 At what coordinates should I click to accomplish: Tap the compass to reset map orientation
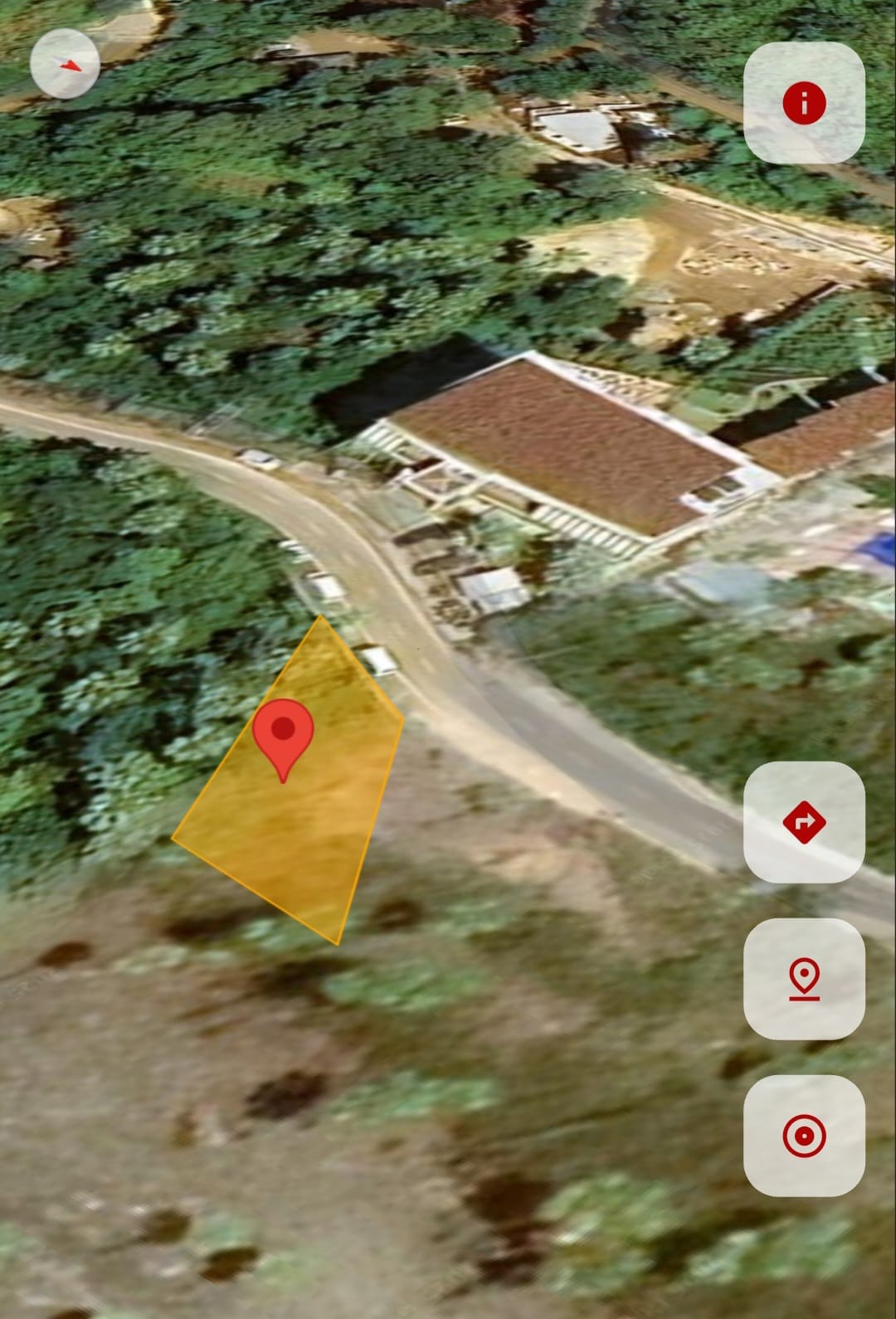coord(65,64)
